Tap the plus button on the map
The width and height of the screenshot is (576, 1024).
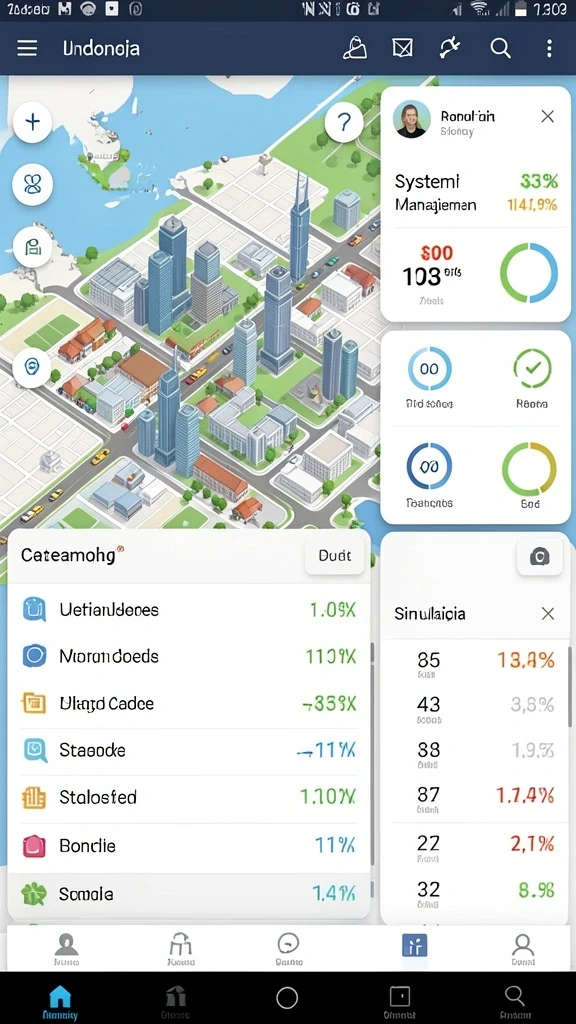pos(32,122)
